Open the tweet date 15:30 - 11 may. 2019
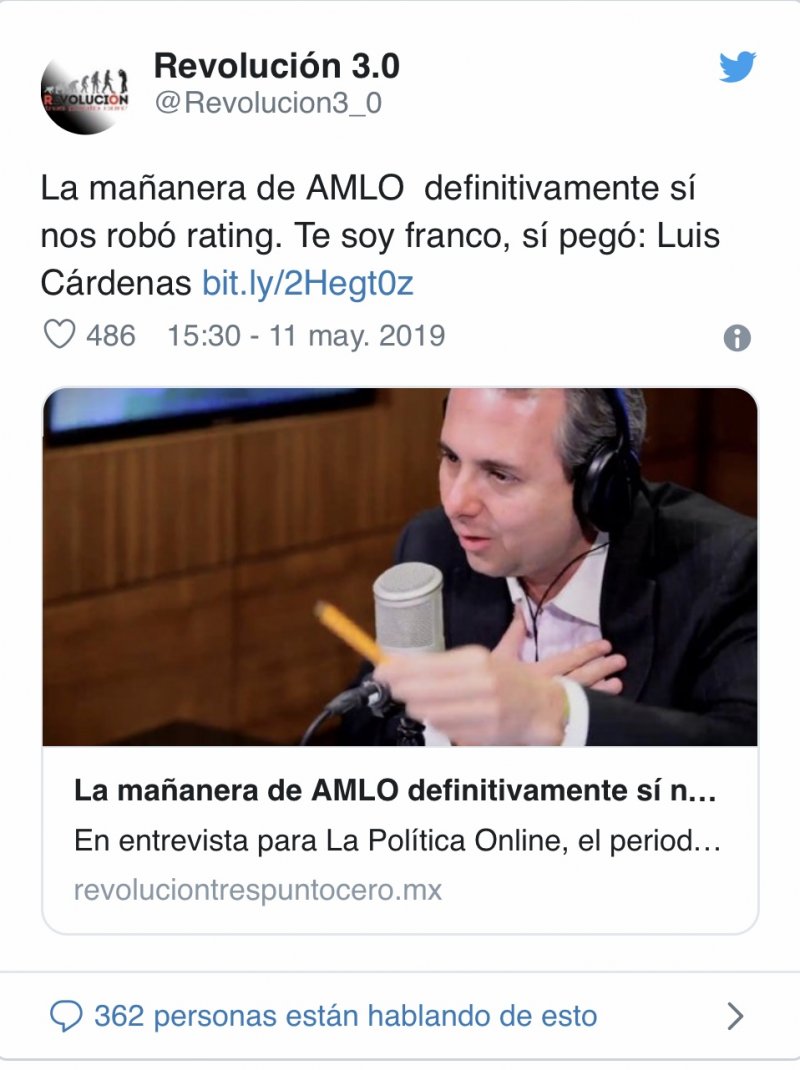800x1070 pixels. point(305,335)
